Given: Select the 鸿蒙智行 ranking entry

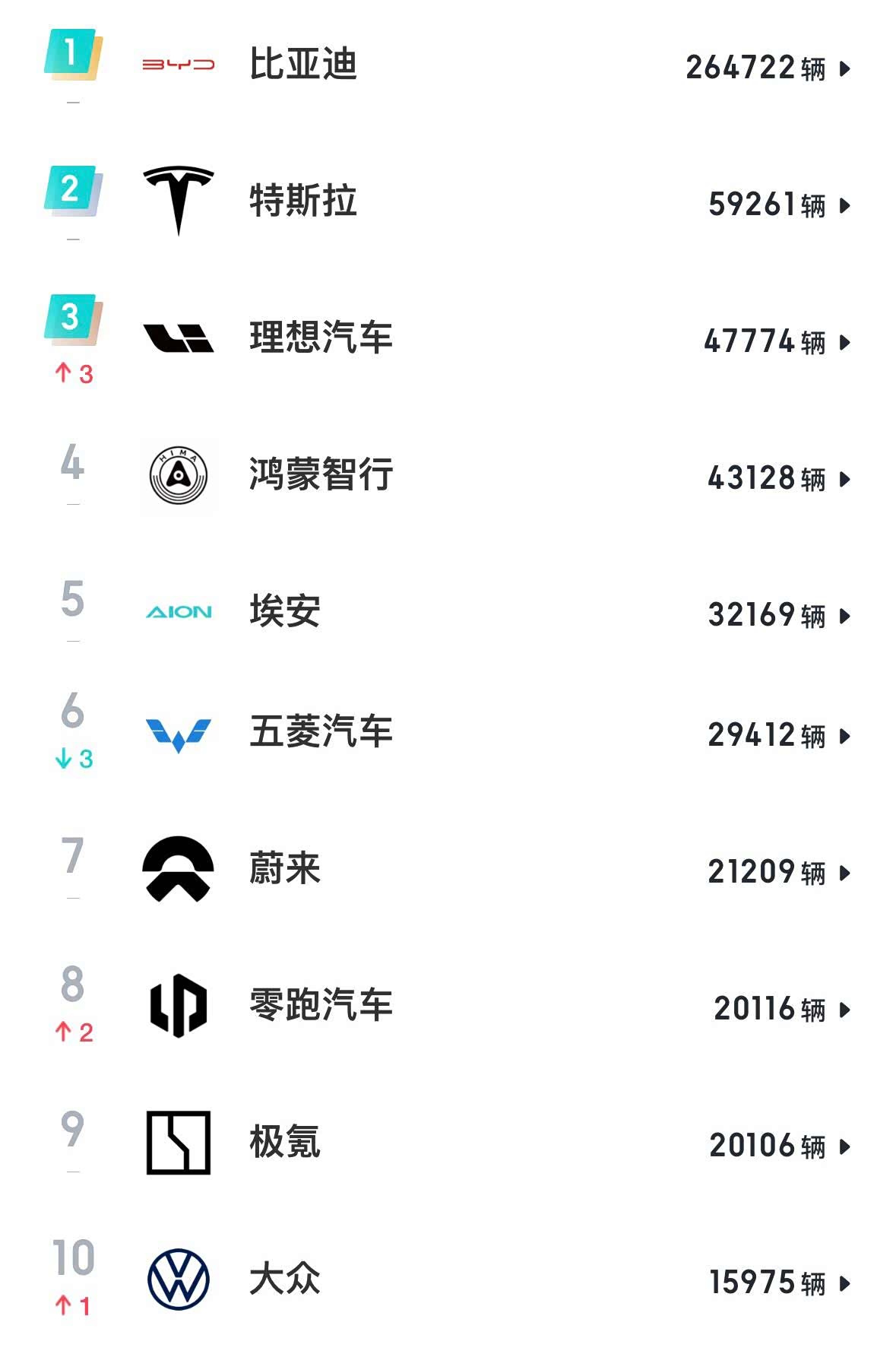Looking at the screenshot, I should pos(320,475).
